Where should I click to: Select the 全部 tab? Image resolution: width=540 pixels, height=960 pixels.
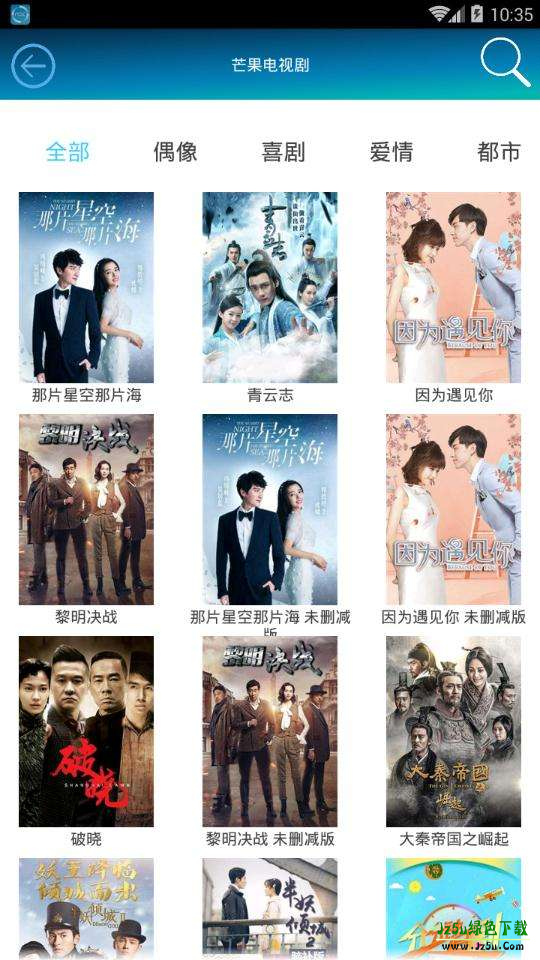[68, 151]
